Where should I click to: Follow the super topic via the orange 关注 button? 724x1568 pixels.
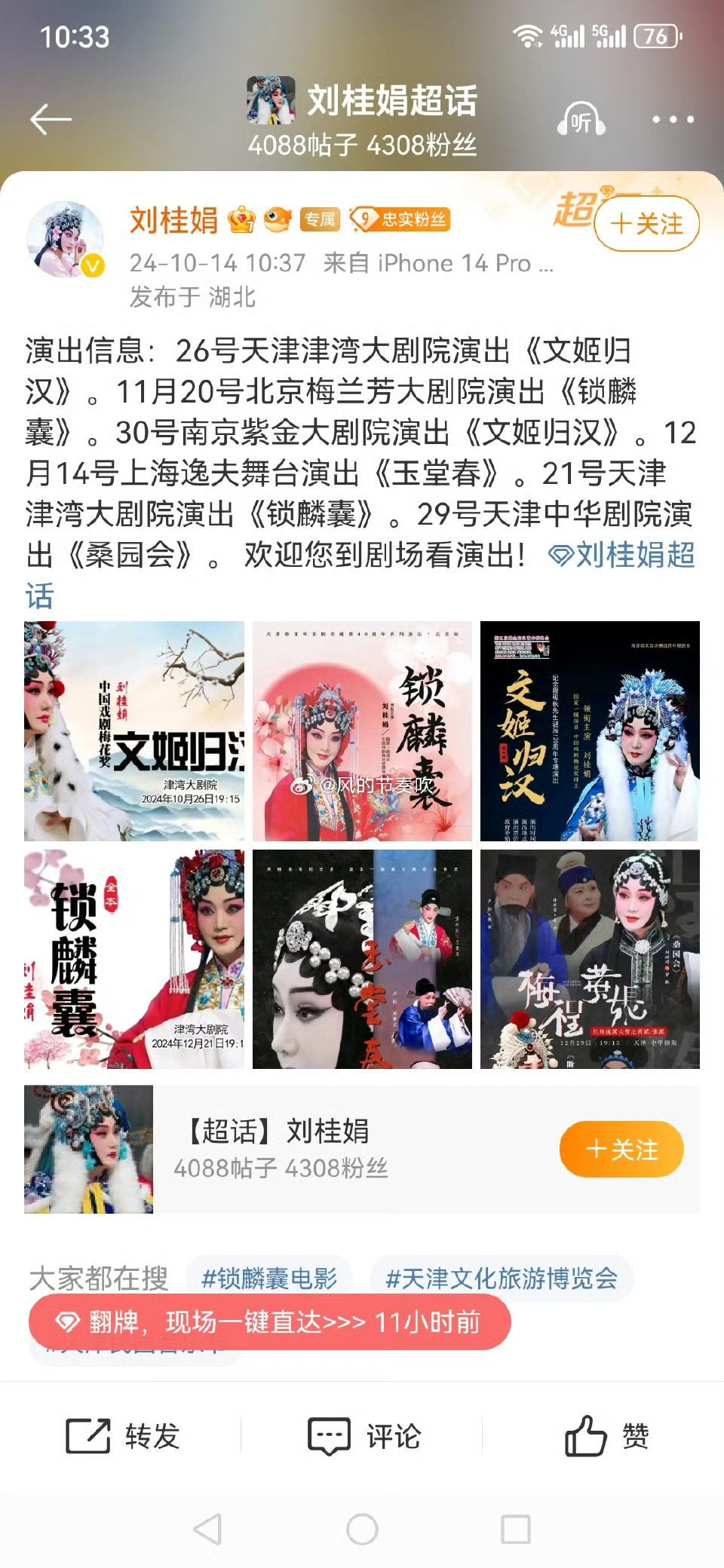[621, 1149]
